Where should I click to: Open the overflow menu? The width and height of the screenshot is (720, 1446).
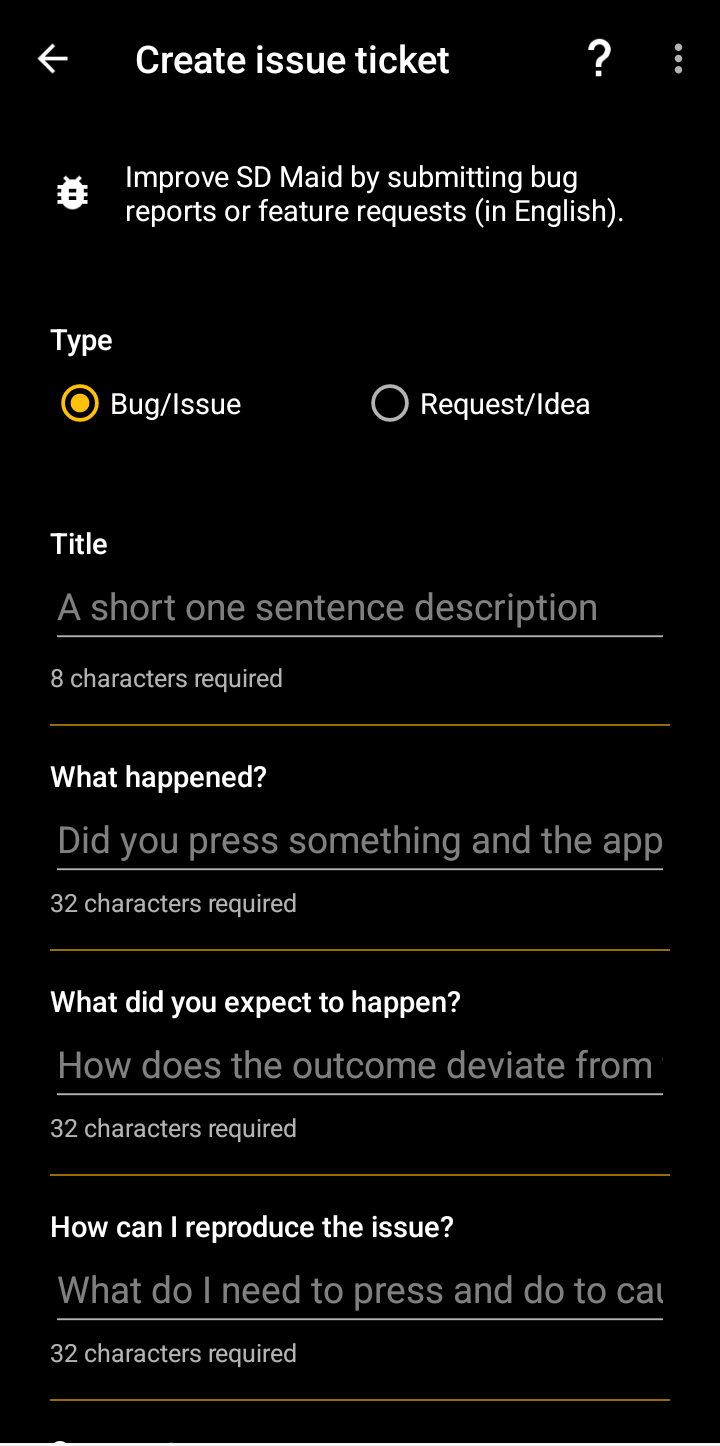point(678,60)
